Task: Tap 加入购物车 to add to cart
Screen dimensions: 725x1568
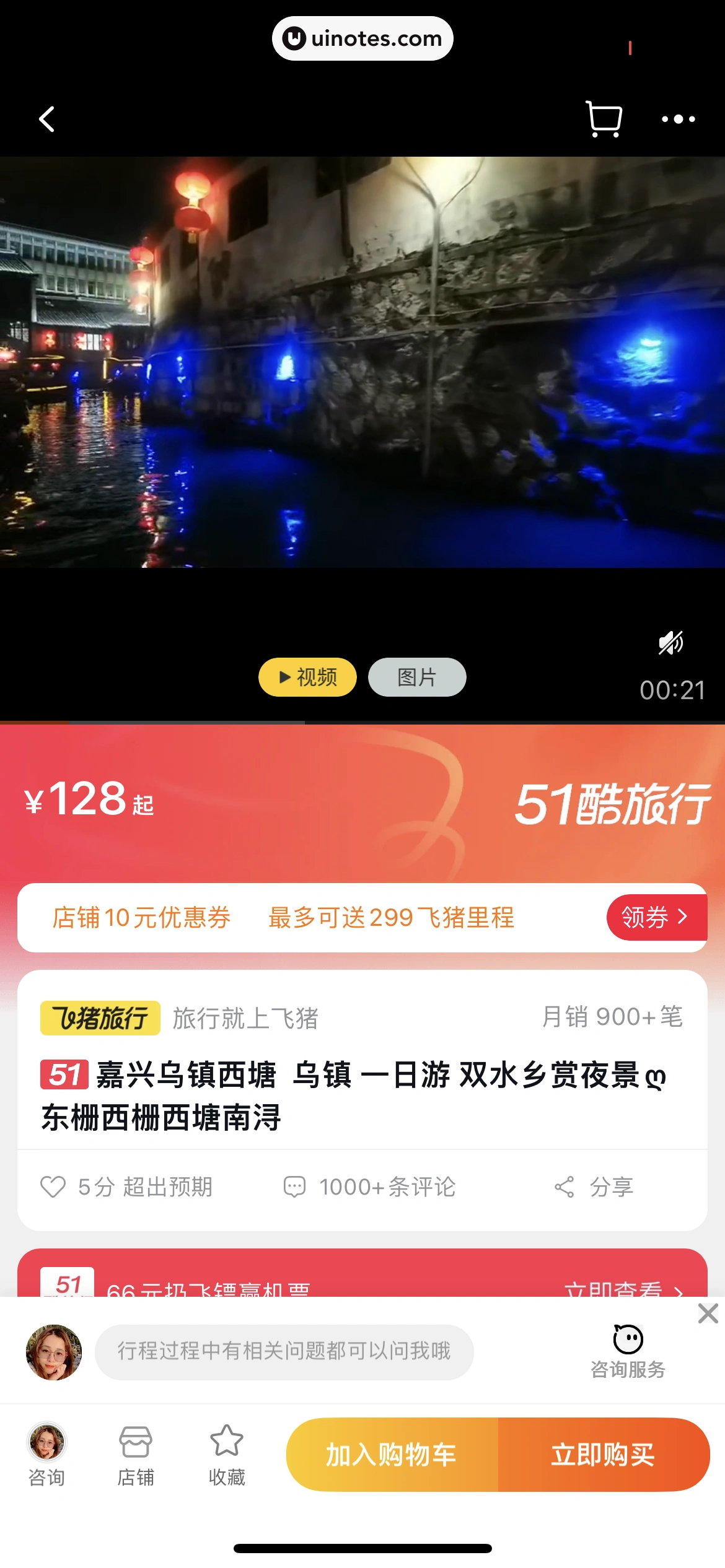Action: click(392, 1454)
